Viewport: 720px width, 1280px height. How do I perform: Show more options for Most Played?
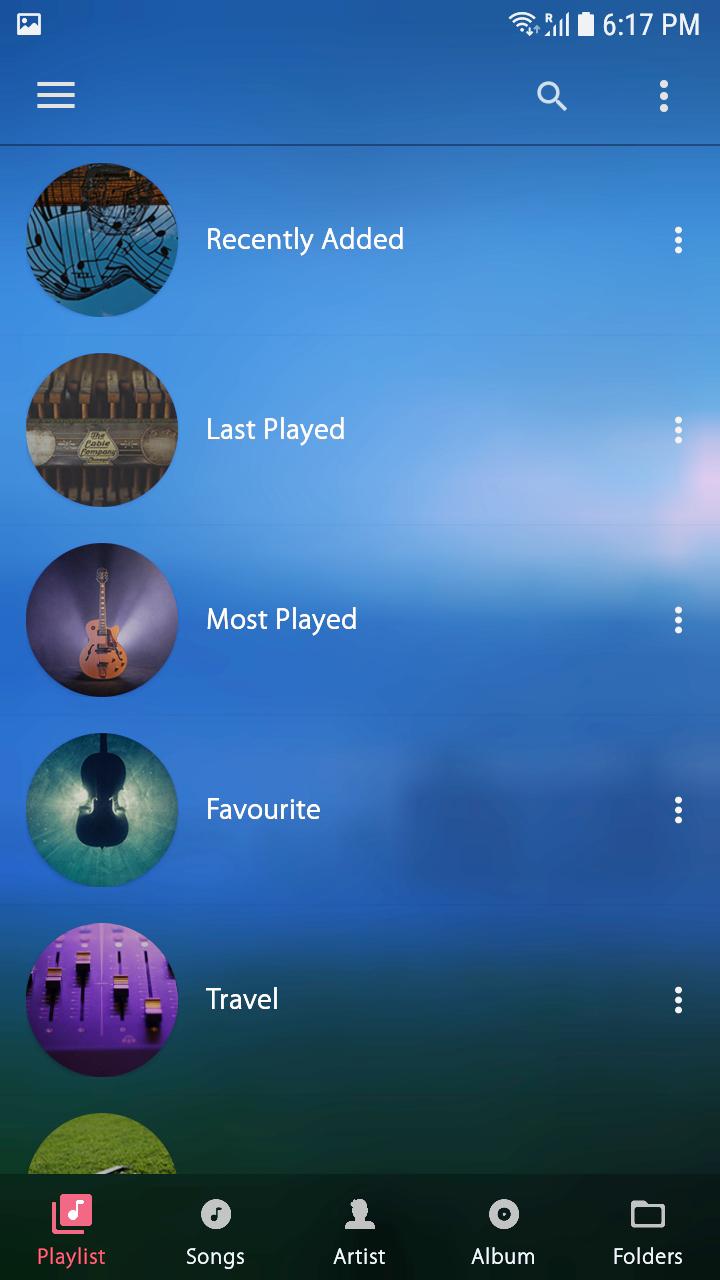click(x=678, y=620)
